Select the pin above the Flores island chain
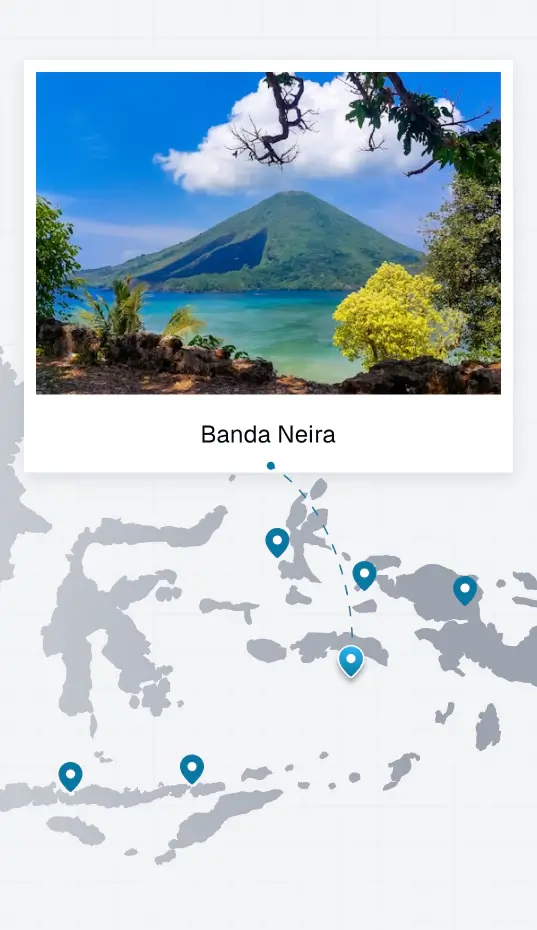This screenshot has width=537, height=930. tap(192, 769)
